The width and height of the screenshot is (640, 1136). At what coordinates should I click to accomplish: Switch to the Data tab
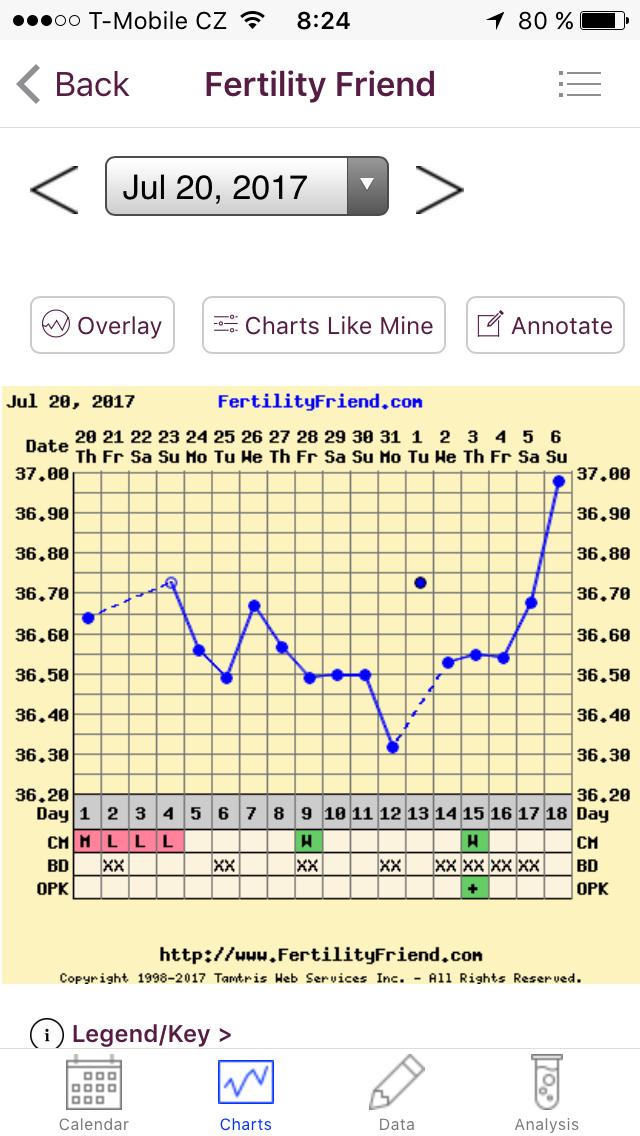tap(397, 1095)
